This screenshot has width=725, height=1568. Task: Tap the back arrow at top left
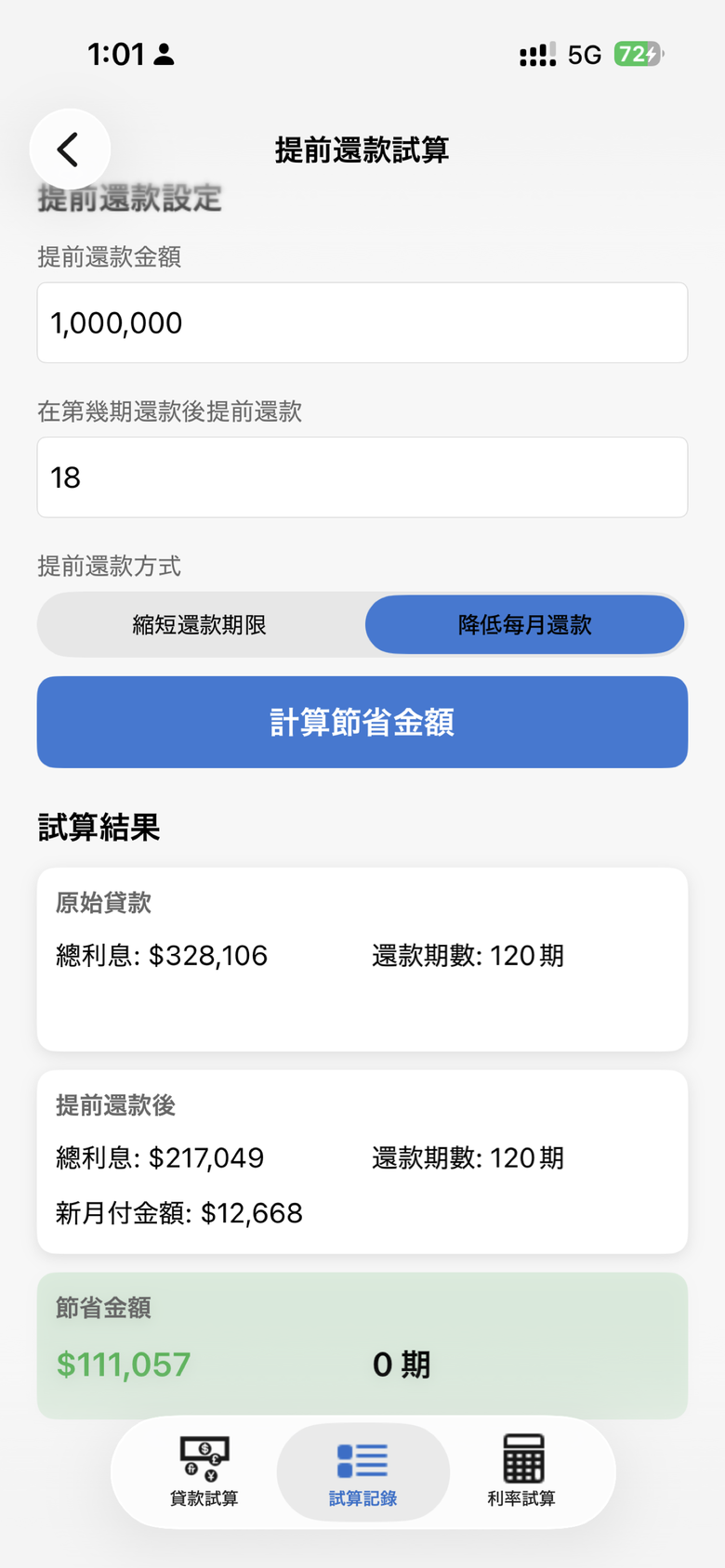[70, 149]
